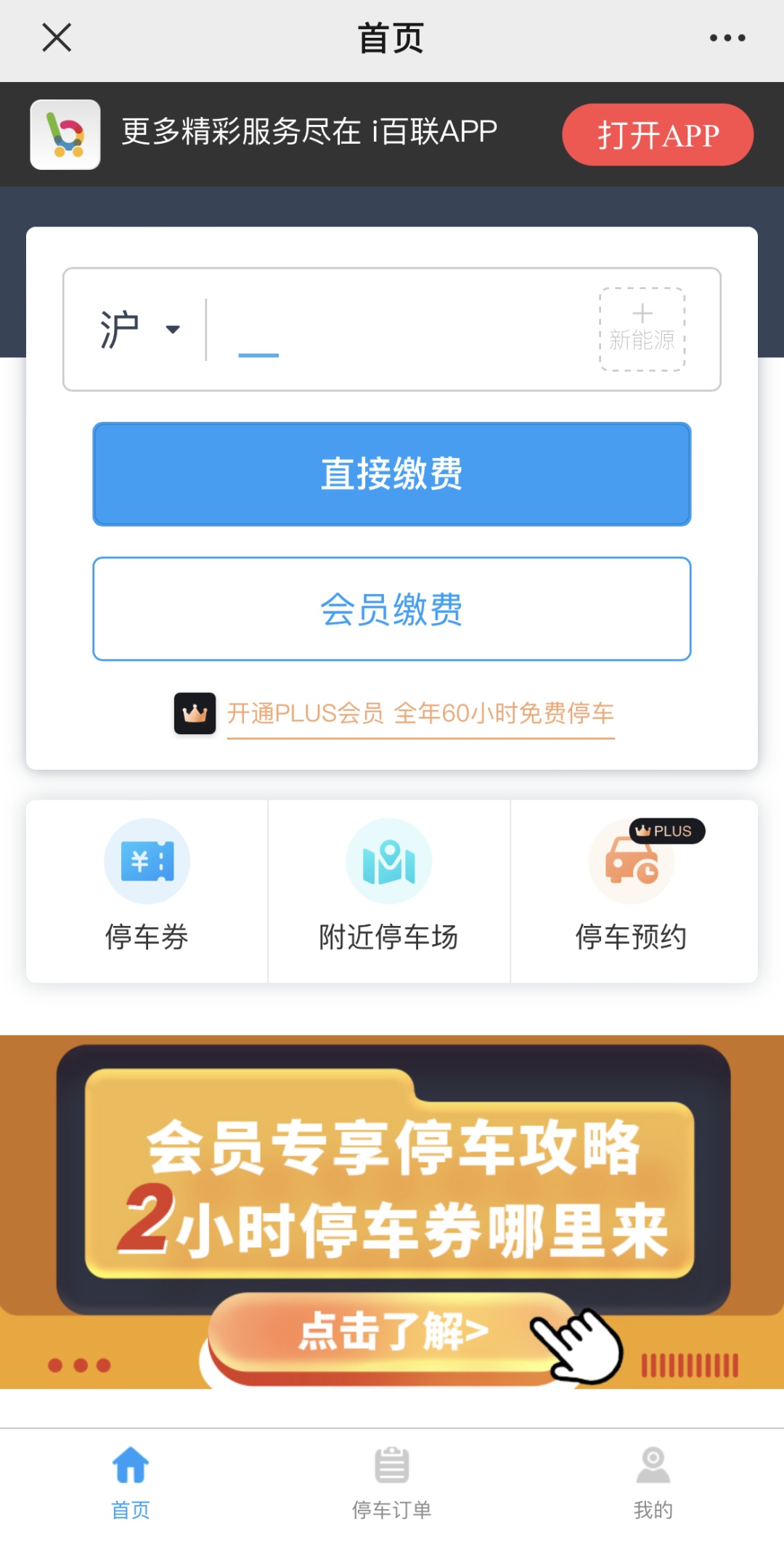Expand the 沪 province dropdown

click(x=139, y=330)
